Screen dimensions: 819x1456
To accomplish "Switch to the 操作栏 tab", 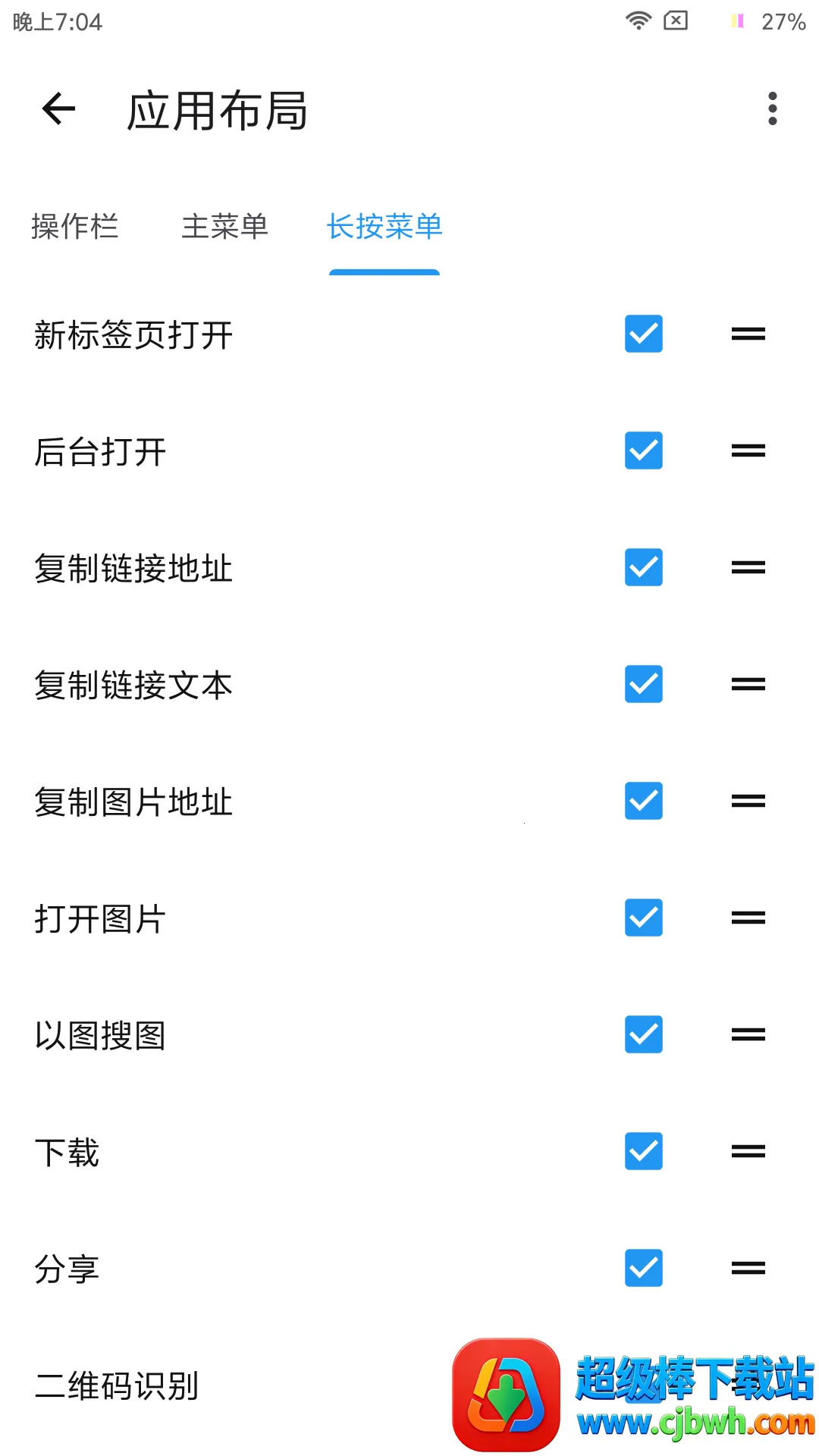I will point(74,227).
